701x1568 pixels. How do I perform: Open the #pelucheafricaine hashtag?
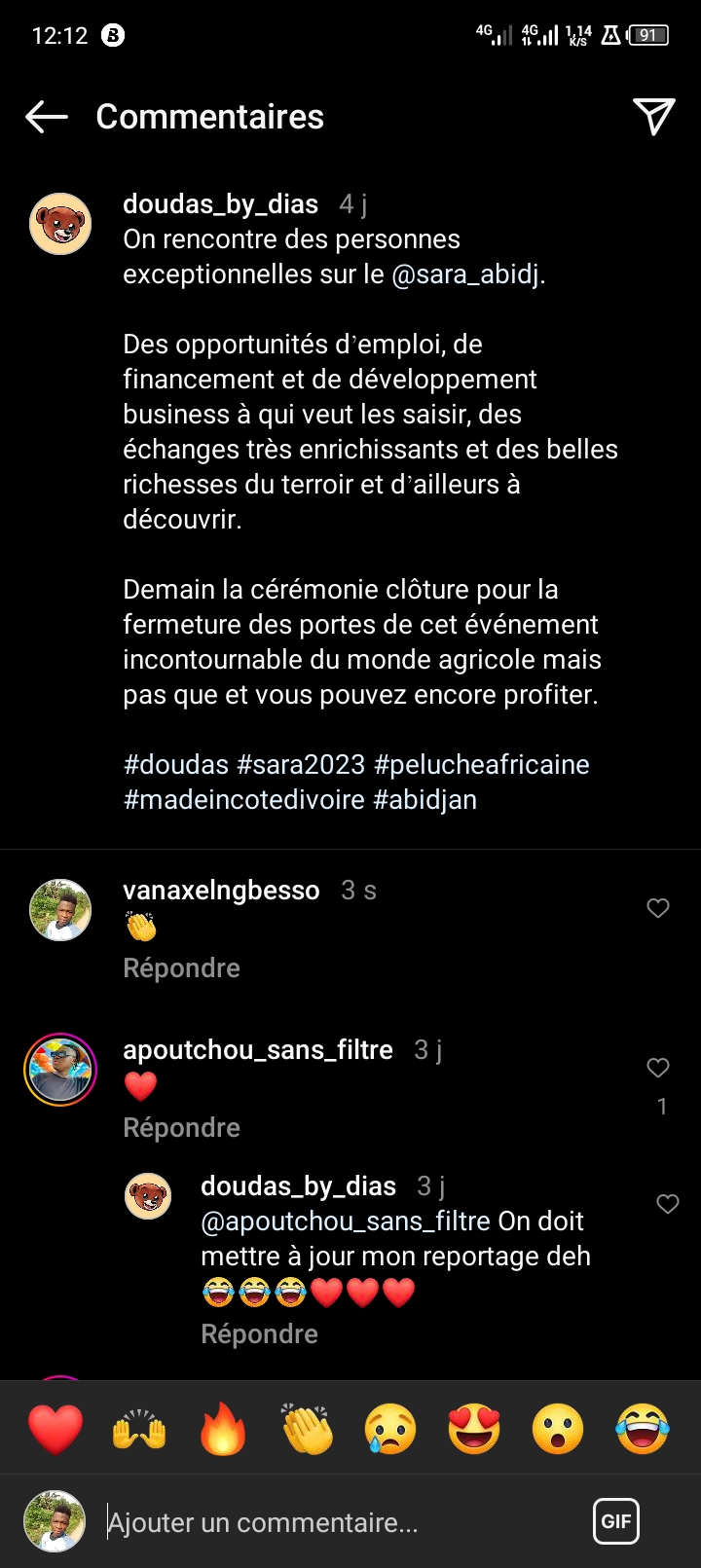(482, 765)
